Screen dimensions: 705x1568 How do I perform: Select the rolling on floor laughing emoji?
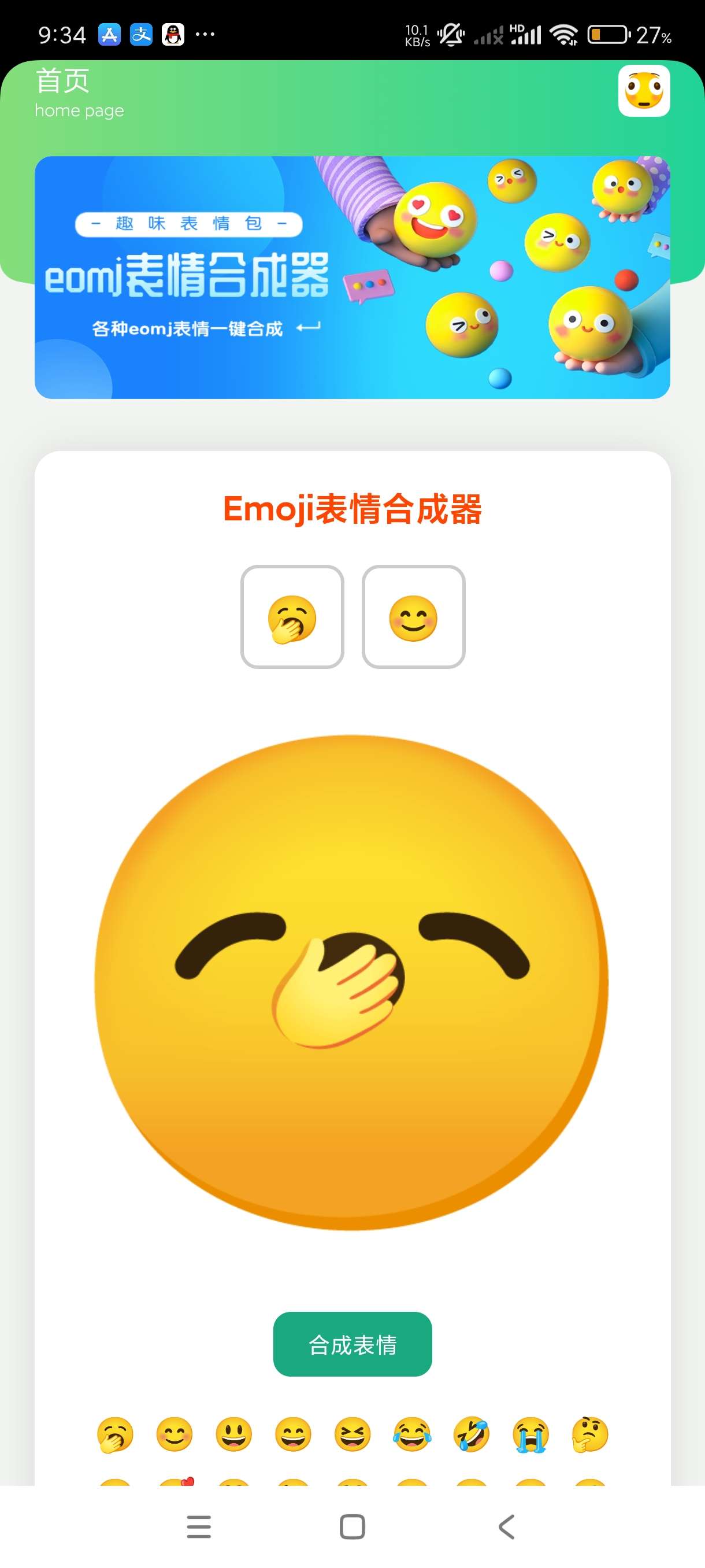point(472,1434)
